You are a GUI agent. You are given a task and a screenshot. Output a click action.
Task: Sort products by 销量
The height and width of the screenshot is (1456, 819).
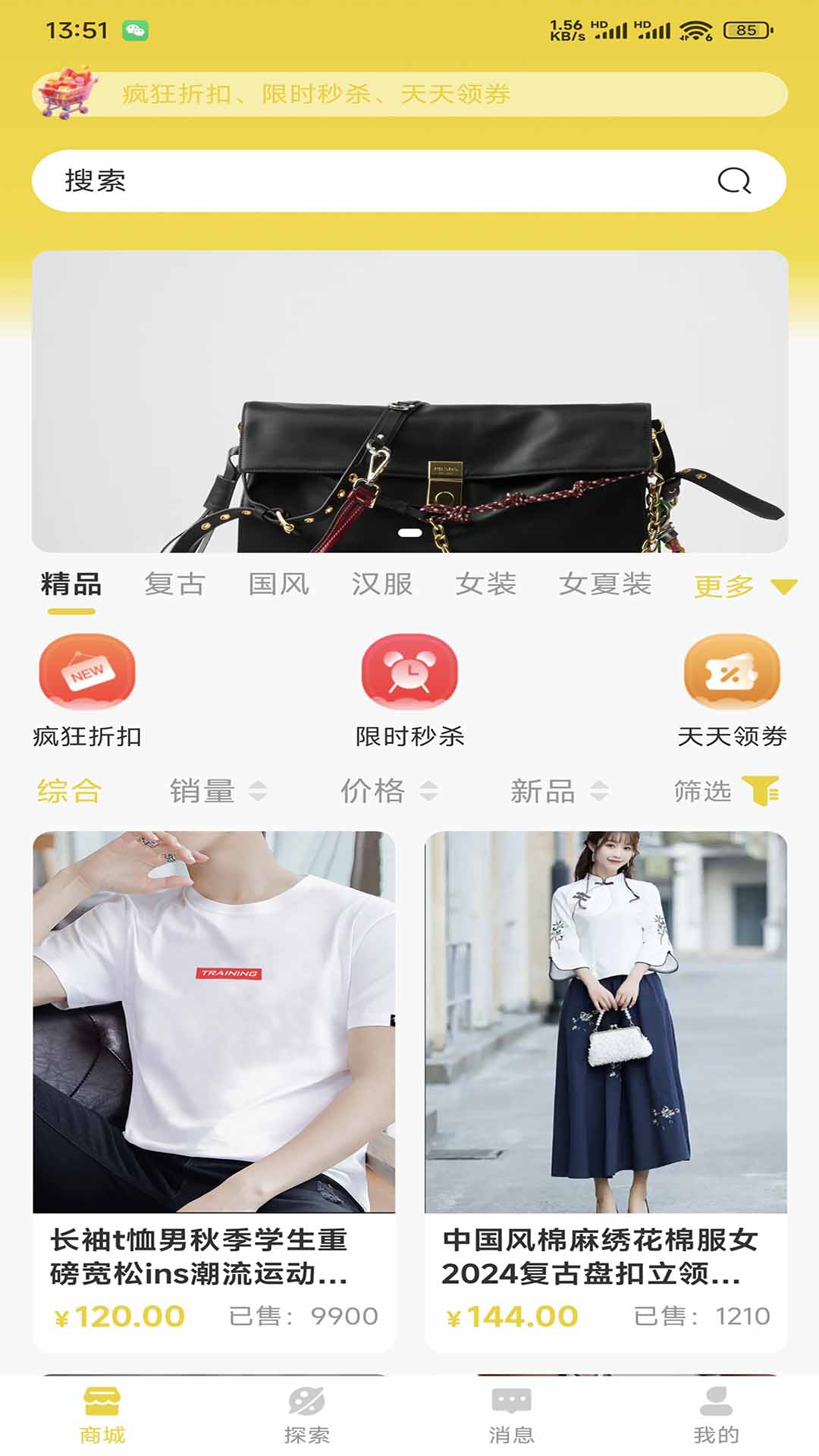pyautogui.click(x=217, y=791)
